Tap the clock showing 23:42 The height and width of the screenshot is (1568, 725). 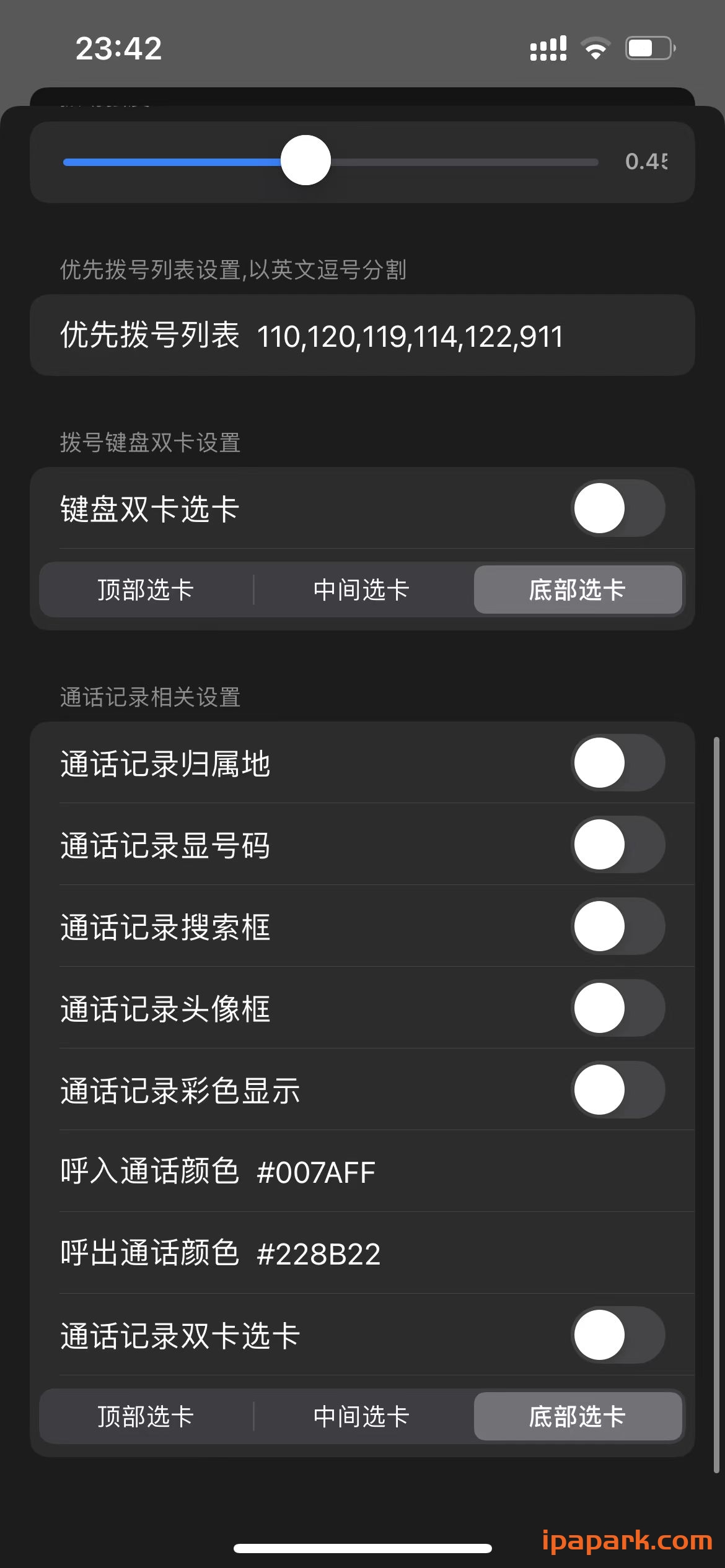tap(118, 48)
